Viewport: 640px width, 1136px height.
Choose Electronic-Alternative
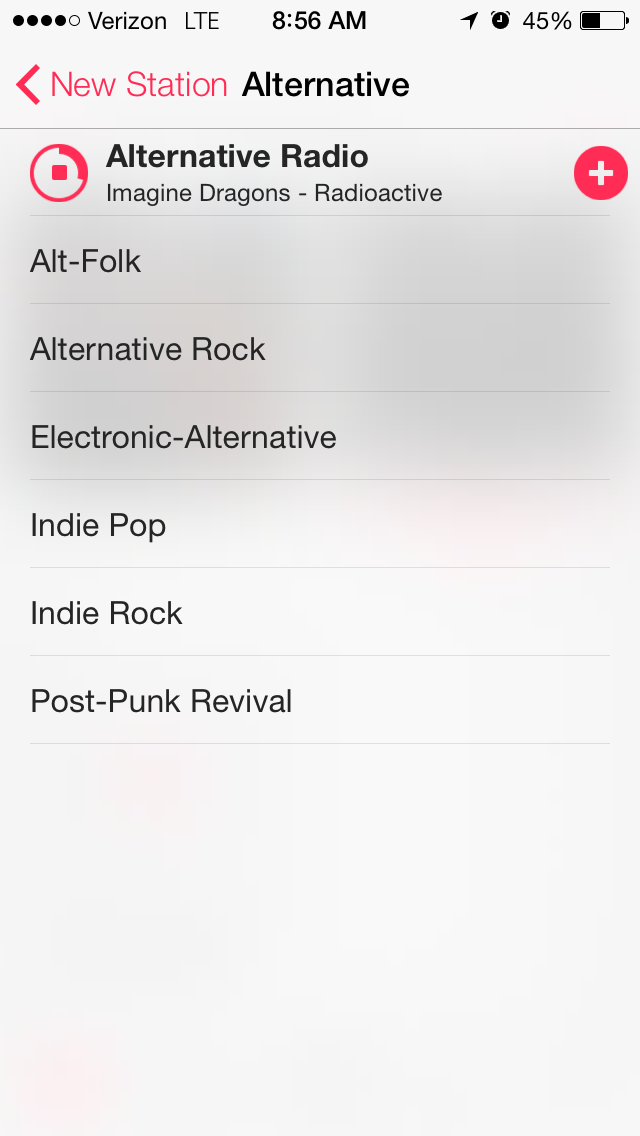(x=320, y=436)
